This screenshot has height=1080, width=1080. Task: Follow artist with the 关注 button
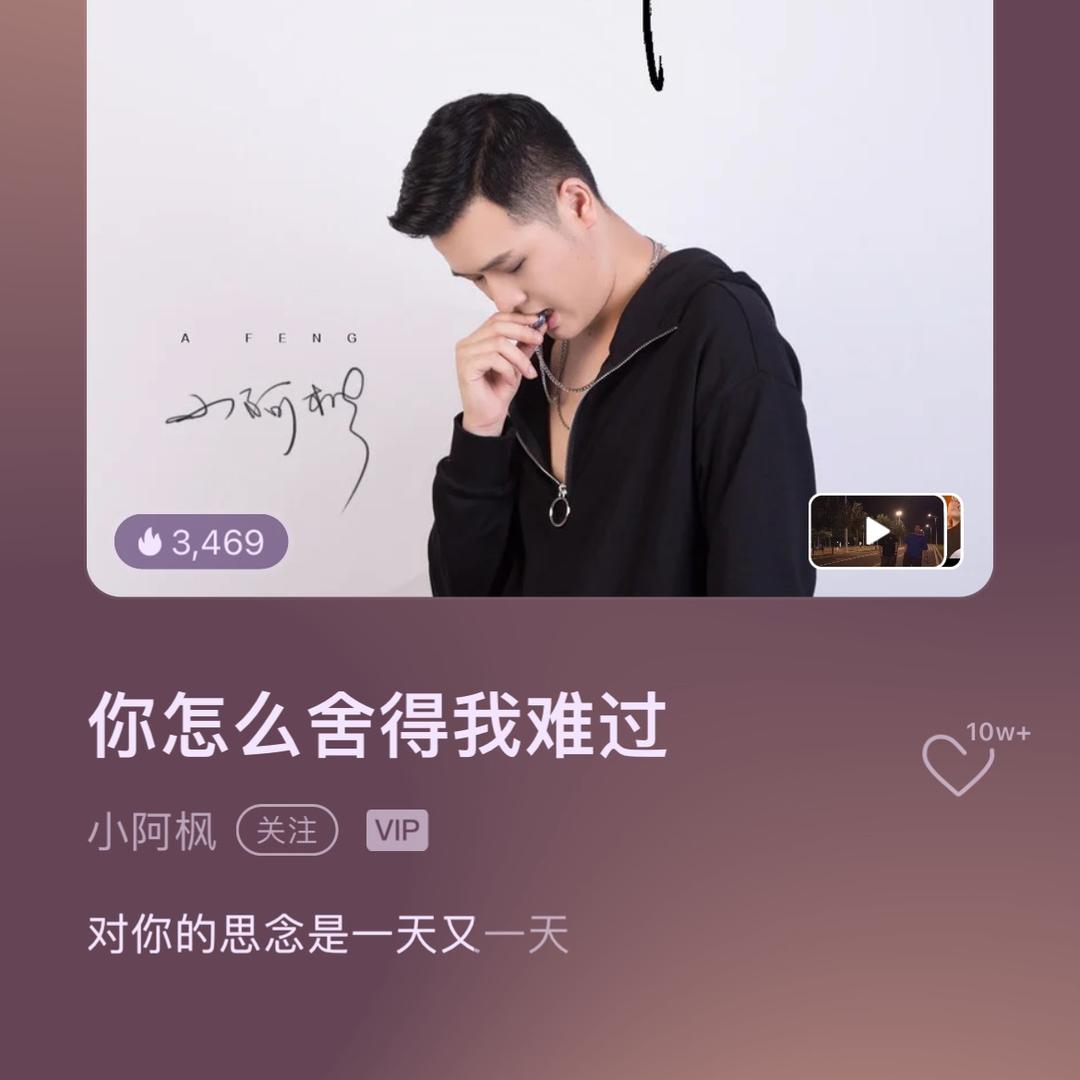click(287, 831)
